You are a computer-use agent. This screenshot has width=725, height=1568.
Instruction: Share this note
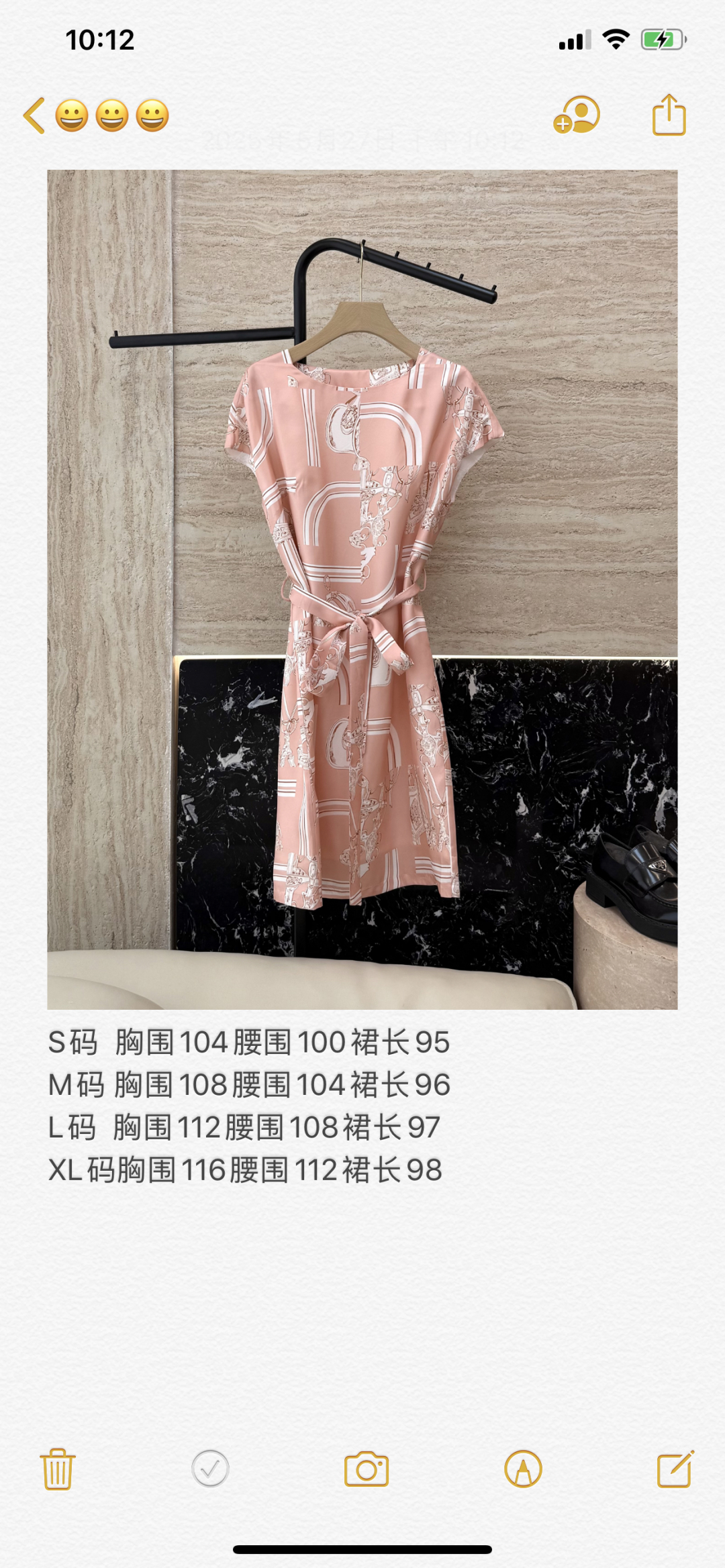coord(669,115)
